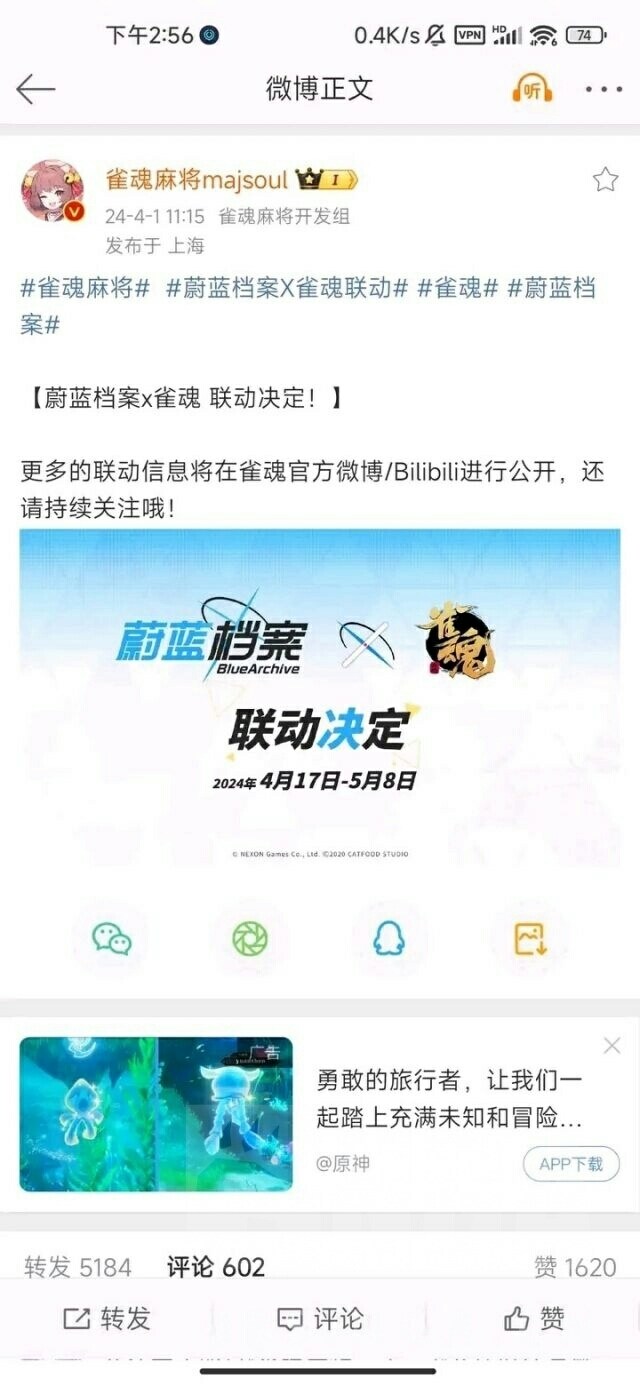
Task: Switch to the 转发 5184 tab
Action: 78,1268
